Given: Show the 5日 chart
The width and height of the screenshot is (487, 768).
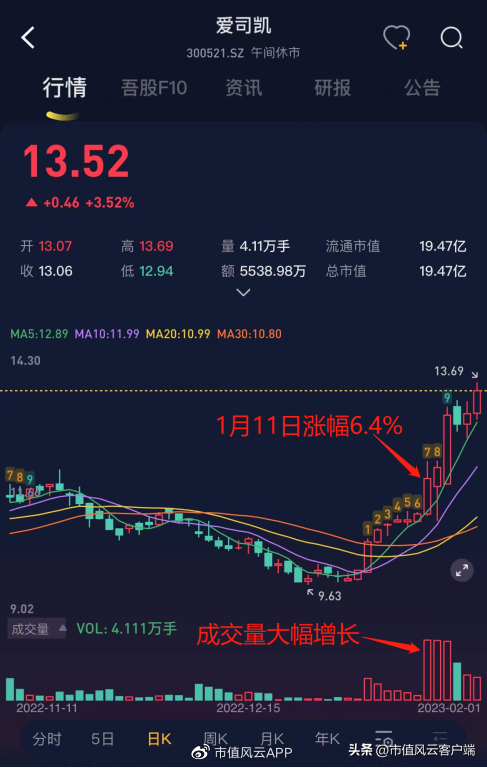Looking at the screenshot, I should 102,739.
